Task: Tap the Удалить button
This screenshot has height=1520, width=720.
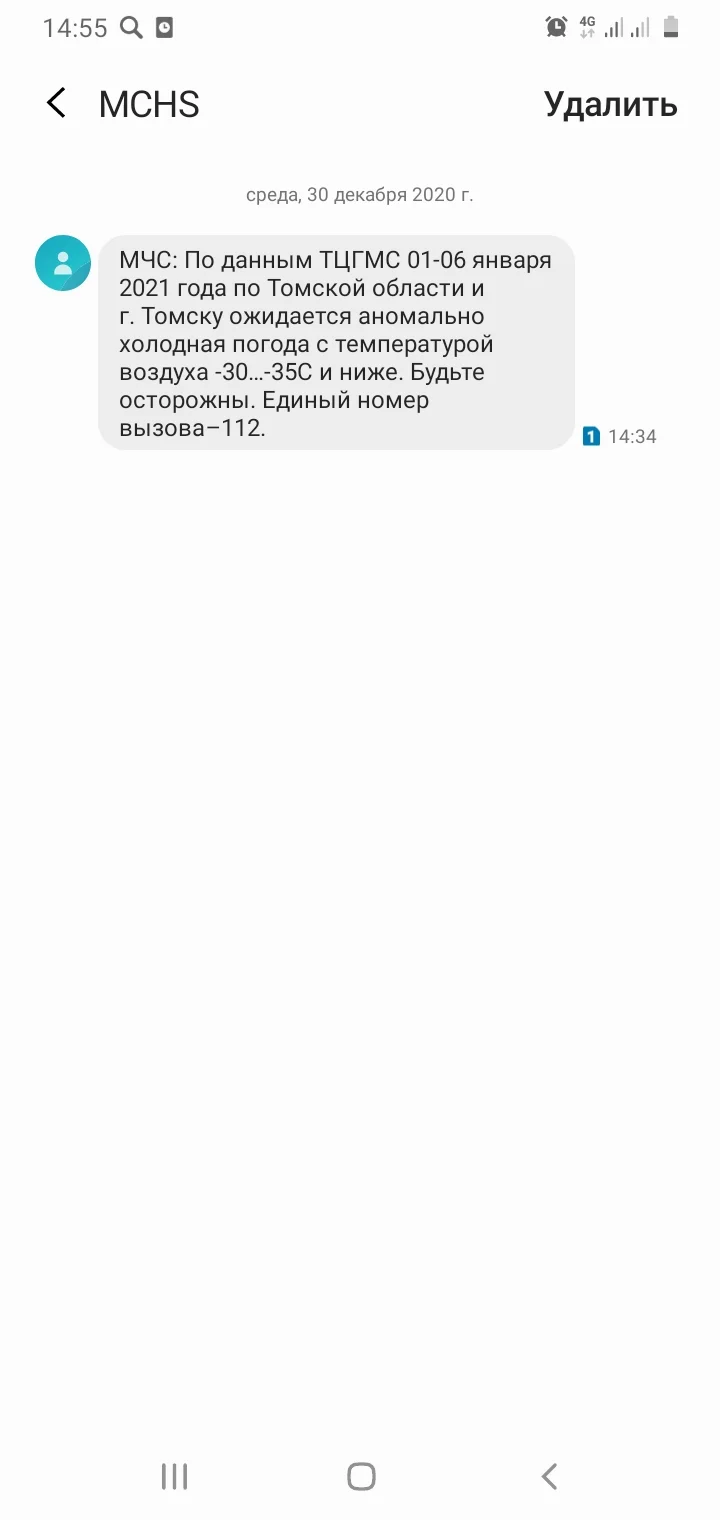Action: (x=610, y=104)
